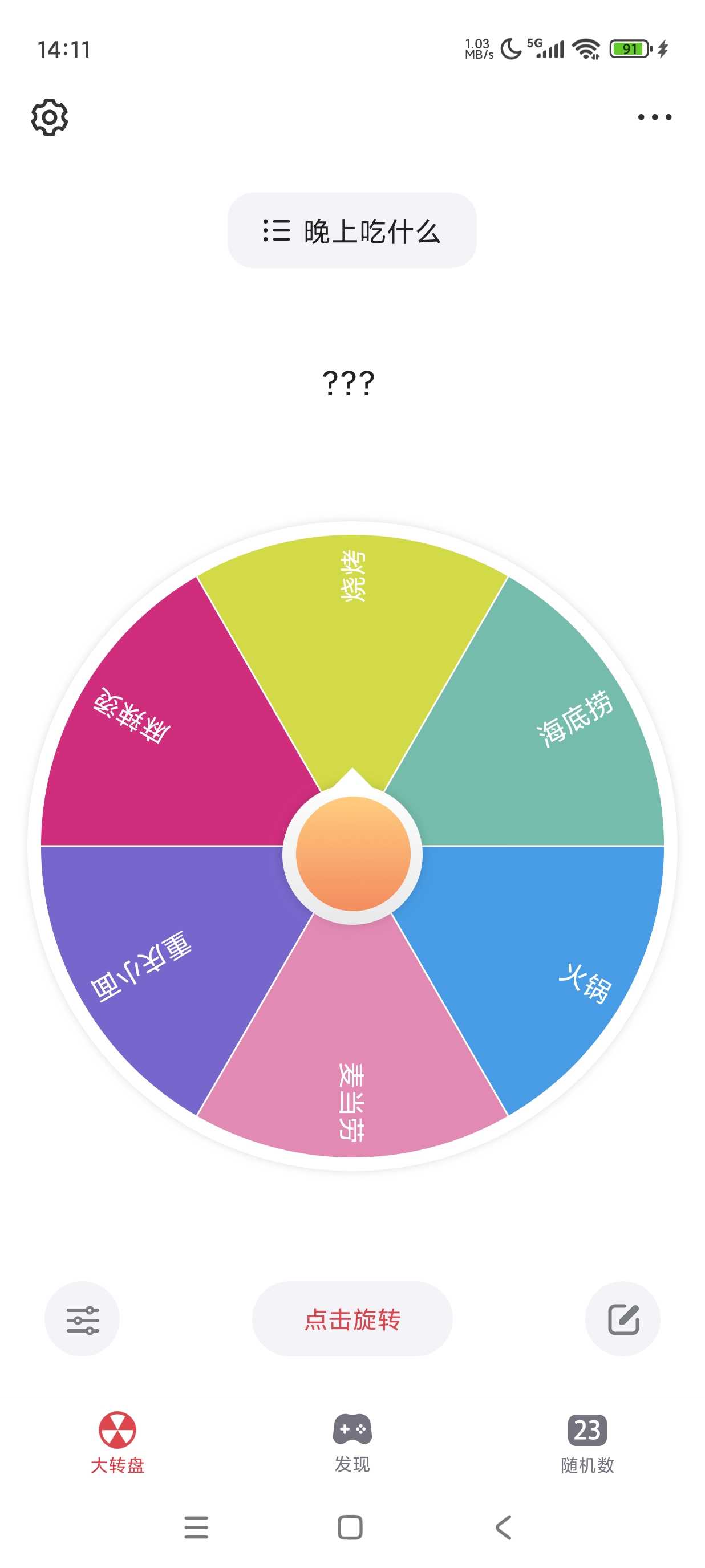Screen dimensions: 705x1568
Task: Switch to the 随机数 tab
Action: point(587,1443)
